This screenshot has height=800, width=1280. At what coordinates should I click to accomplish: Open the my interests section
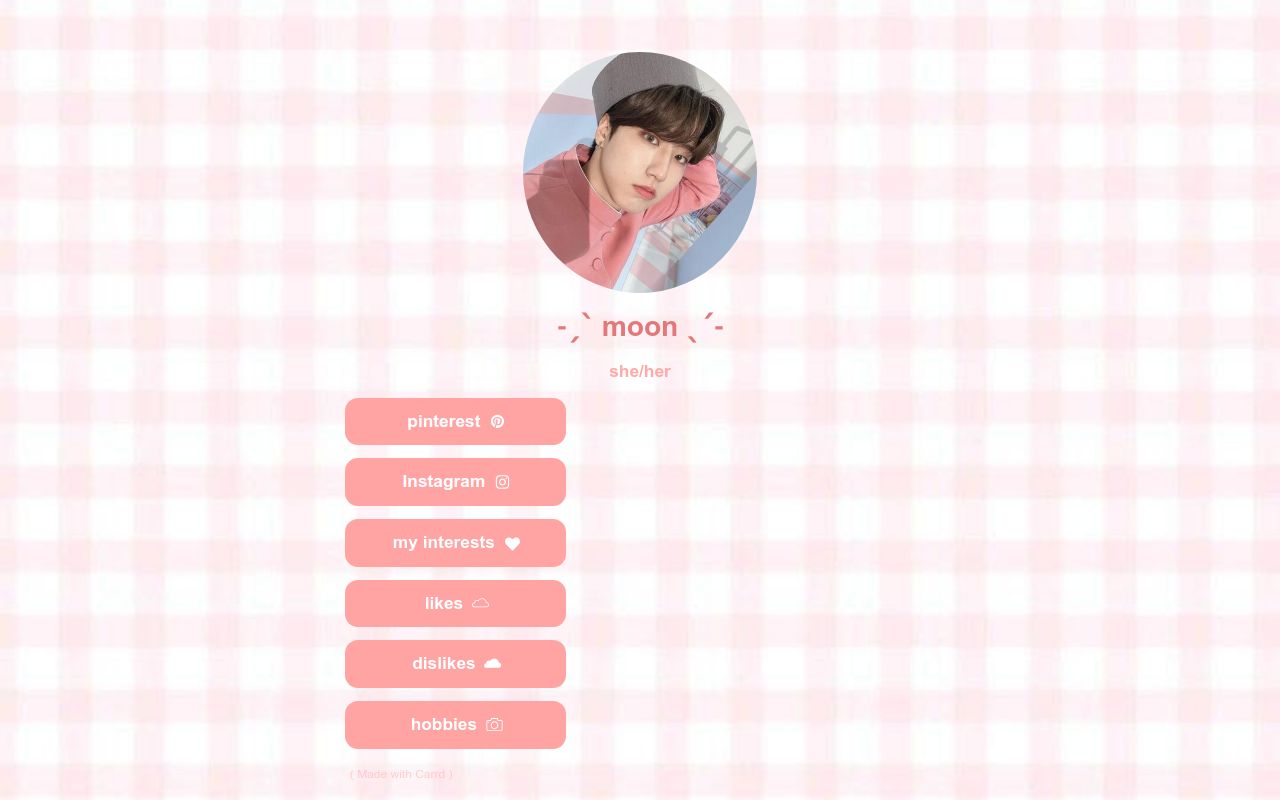pos(455,543)
